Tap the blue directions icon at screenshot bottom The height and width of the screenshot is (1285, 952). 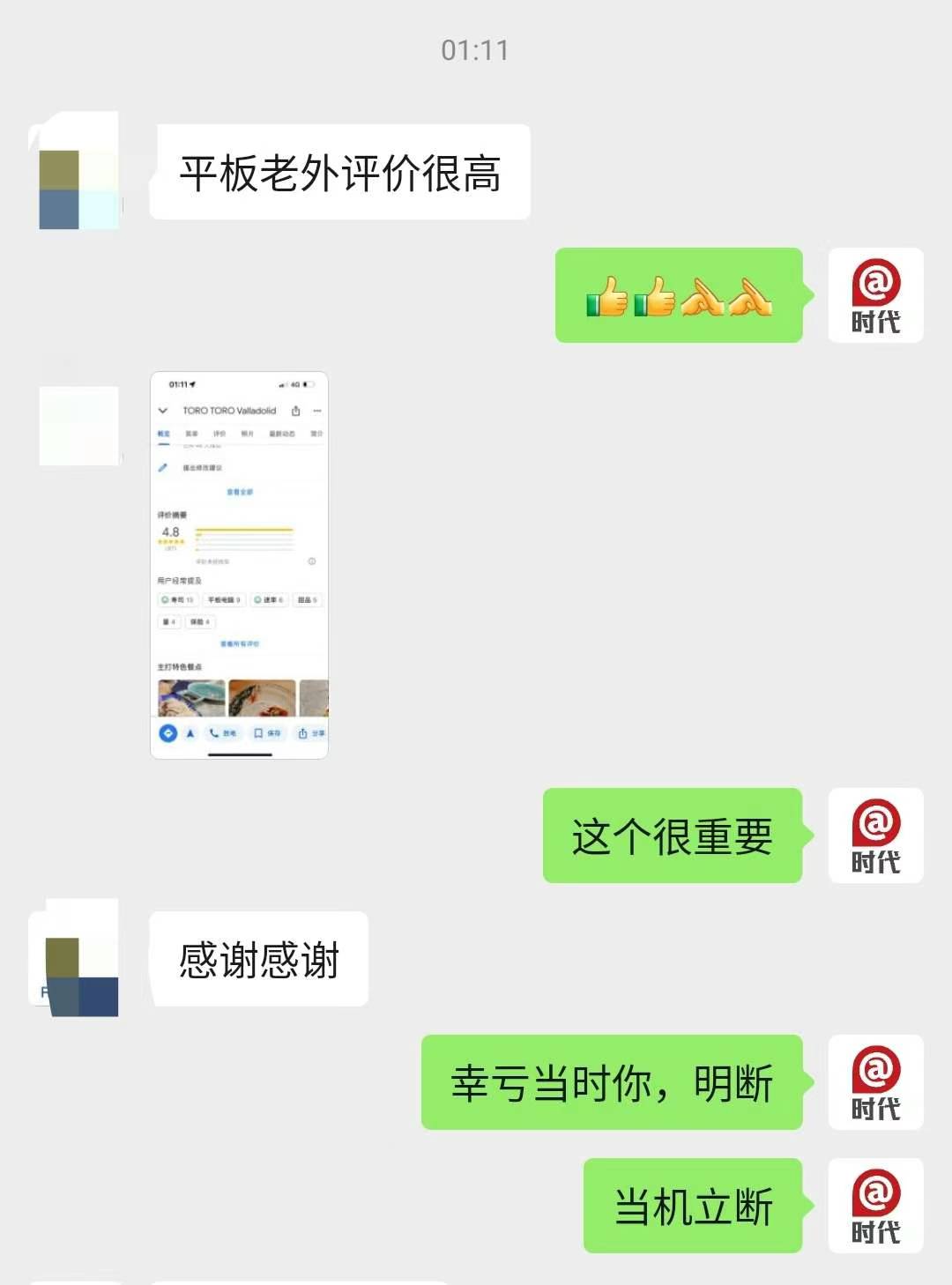click(167, 733)
